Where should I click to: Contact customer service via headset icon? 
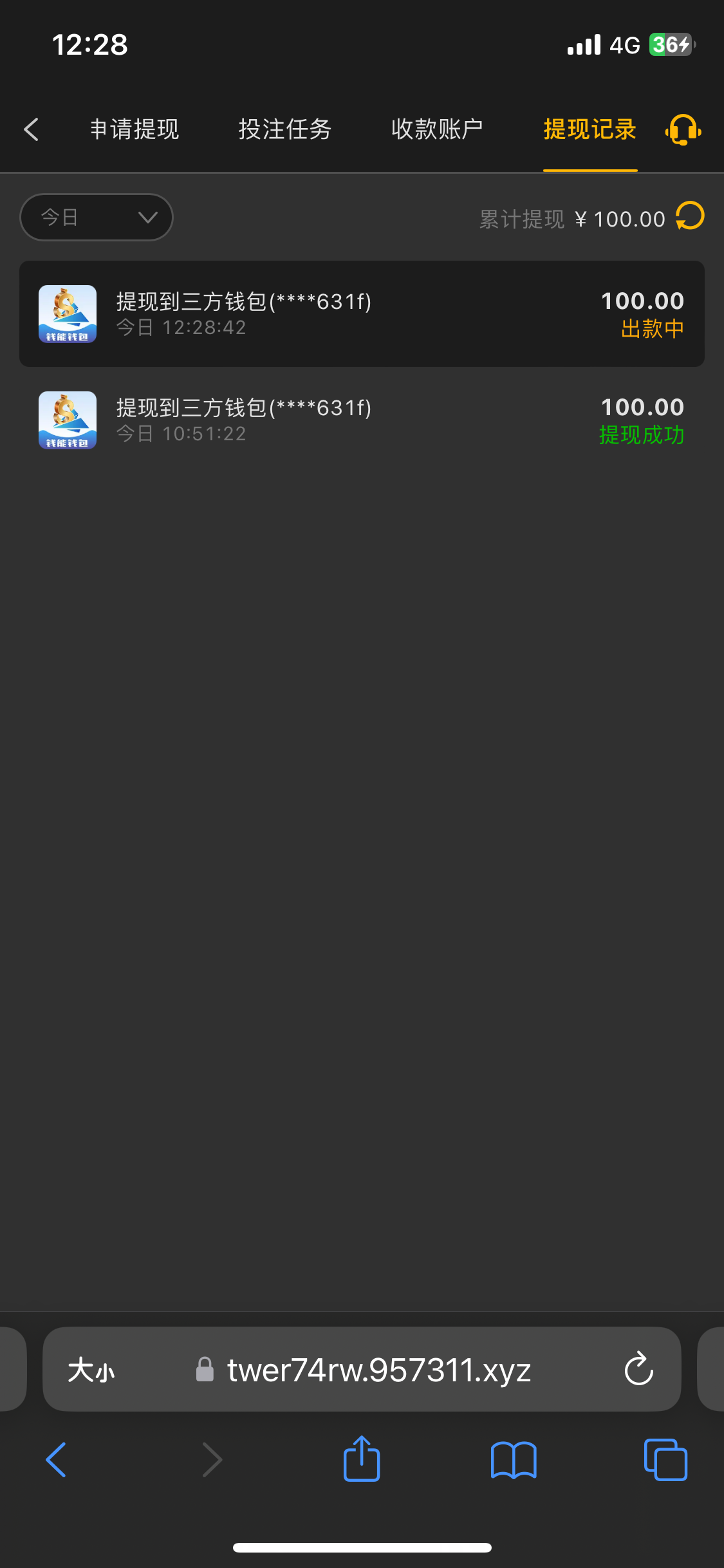coord(683,130)
